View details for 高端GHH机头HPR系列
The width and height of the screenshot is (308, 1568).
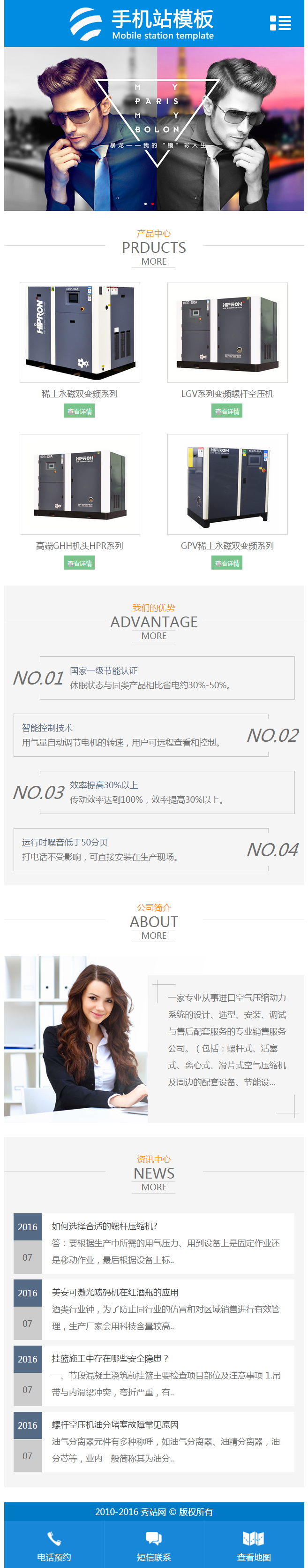79,563
